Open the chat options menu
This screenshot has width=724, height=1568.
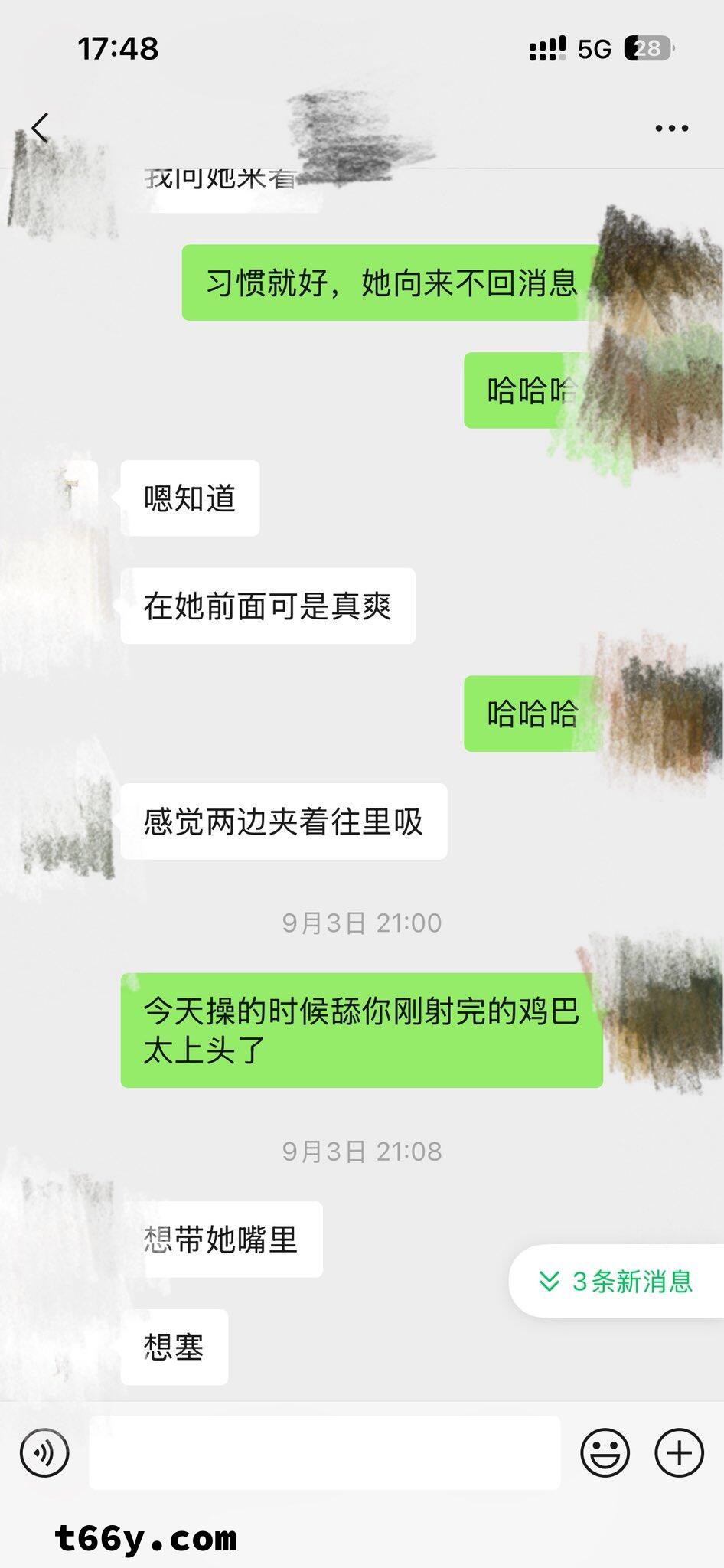(x=671, y=129)
